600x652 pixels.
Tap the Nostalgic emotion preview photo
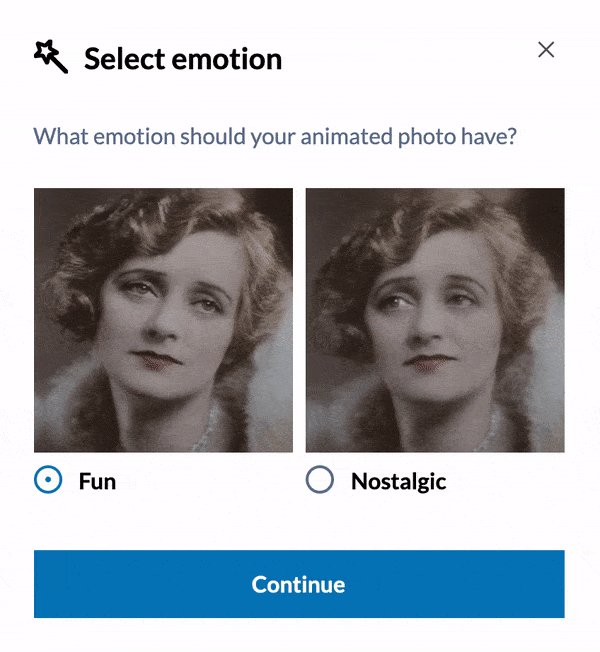(435, 320)
